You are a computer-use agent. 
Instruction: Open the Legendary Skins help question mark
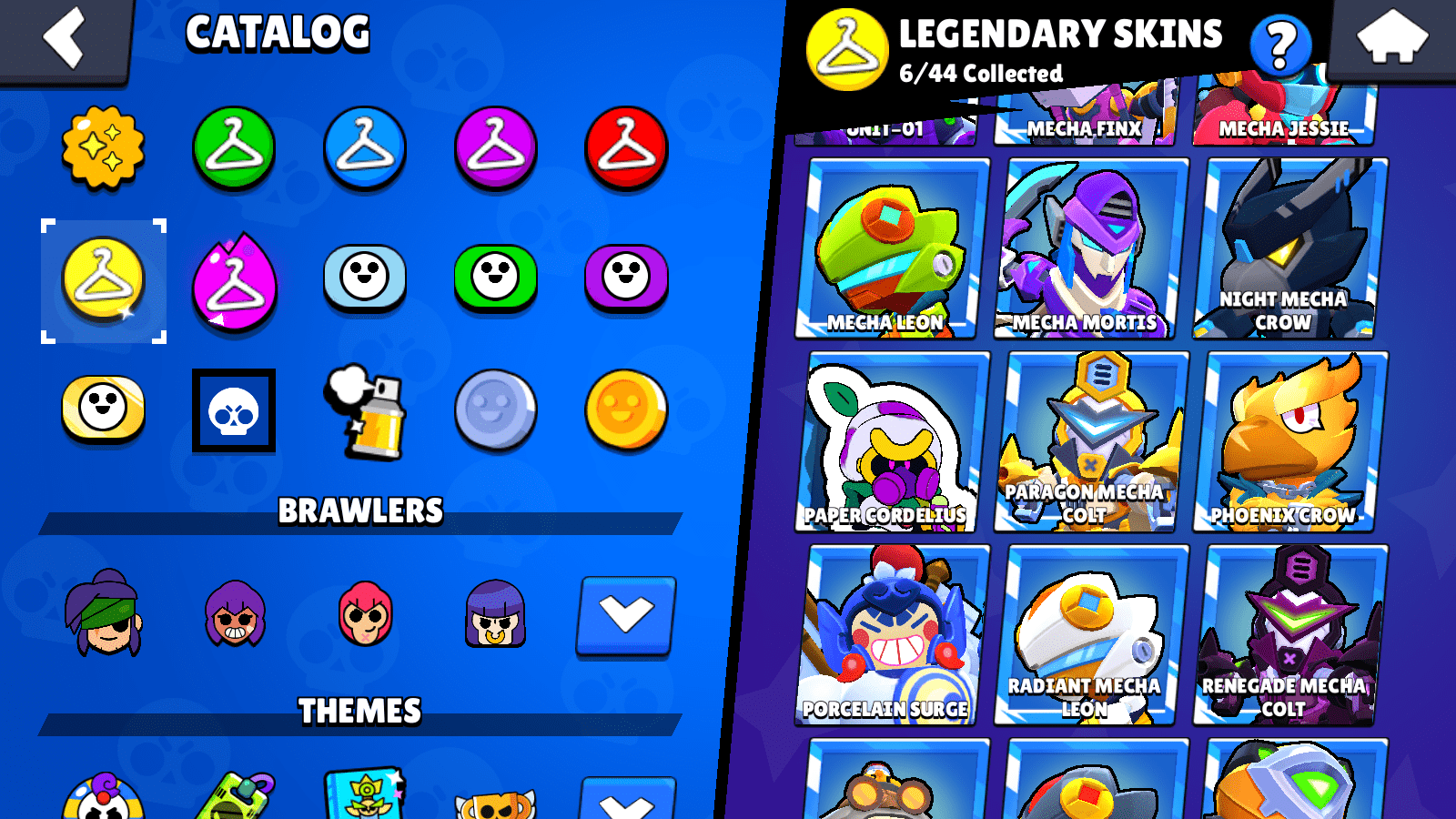point(1279,45)
